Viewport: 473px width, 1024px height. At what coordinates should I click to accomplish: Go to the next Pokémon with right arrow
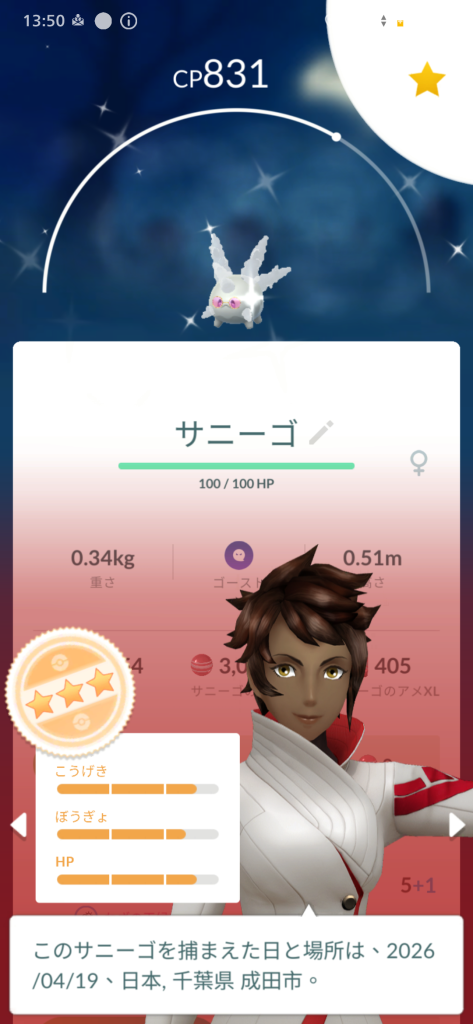tap(456, 825)
